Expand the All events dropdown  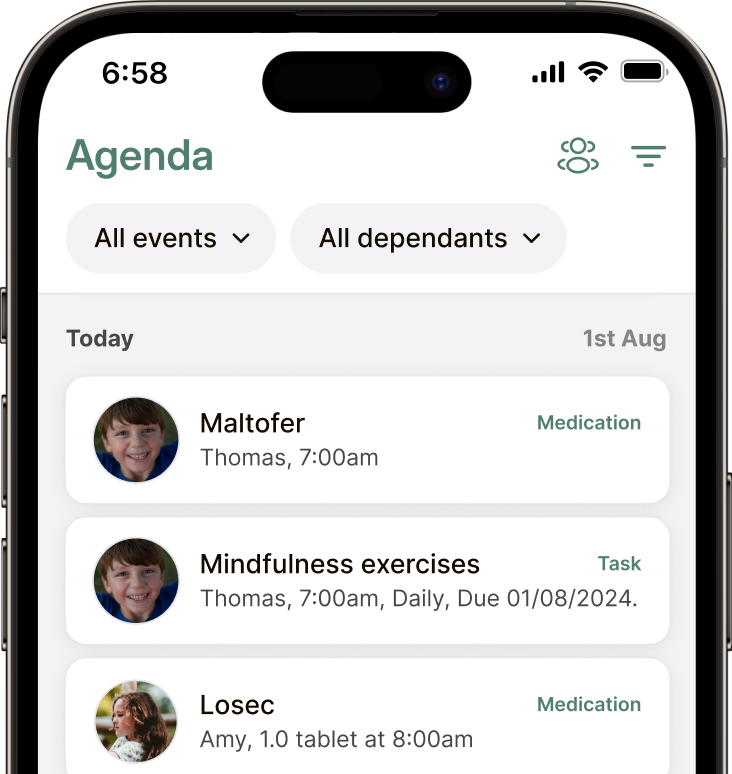click(171, 239)
